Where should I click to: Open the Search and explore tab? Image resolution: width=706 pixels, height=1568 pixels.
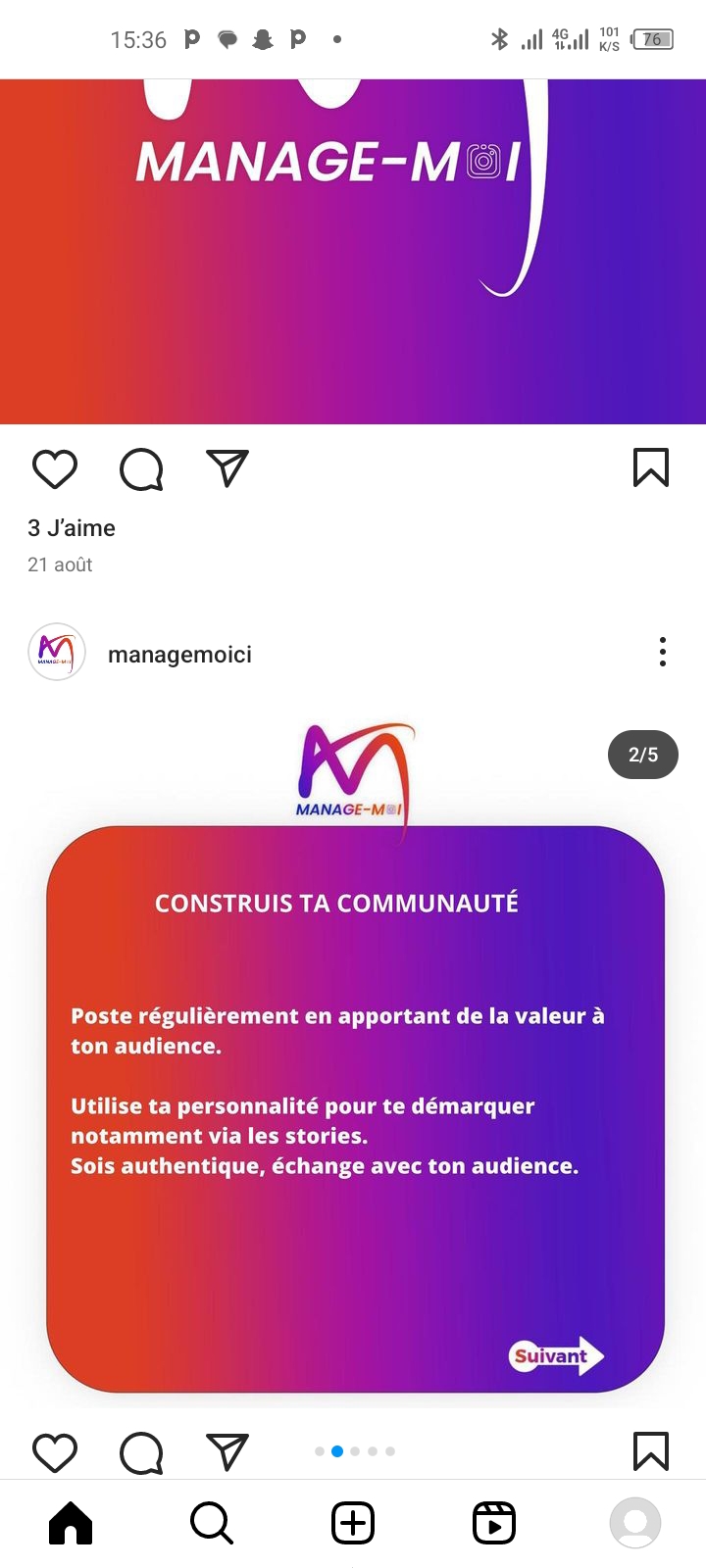(x=212, y=1523)
